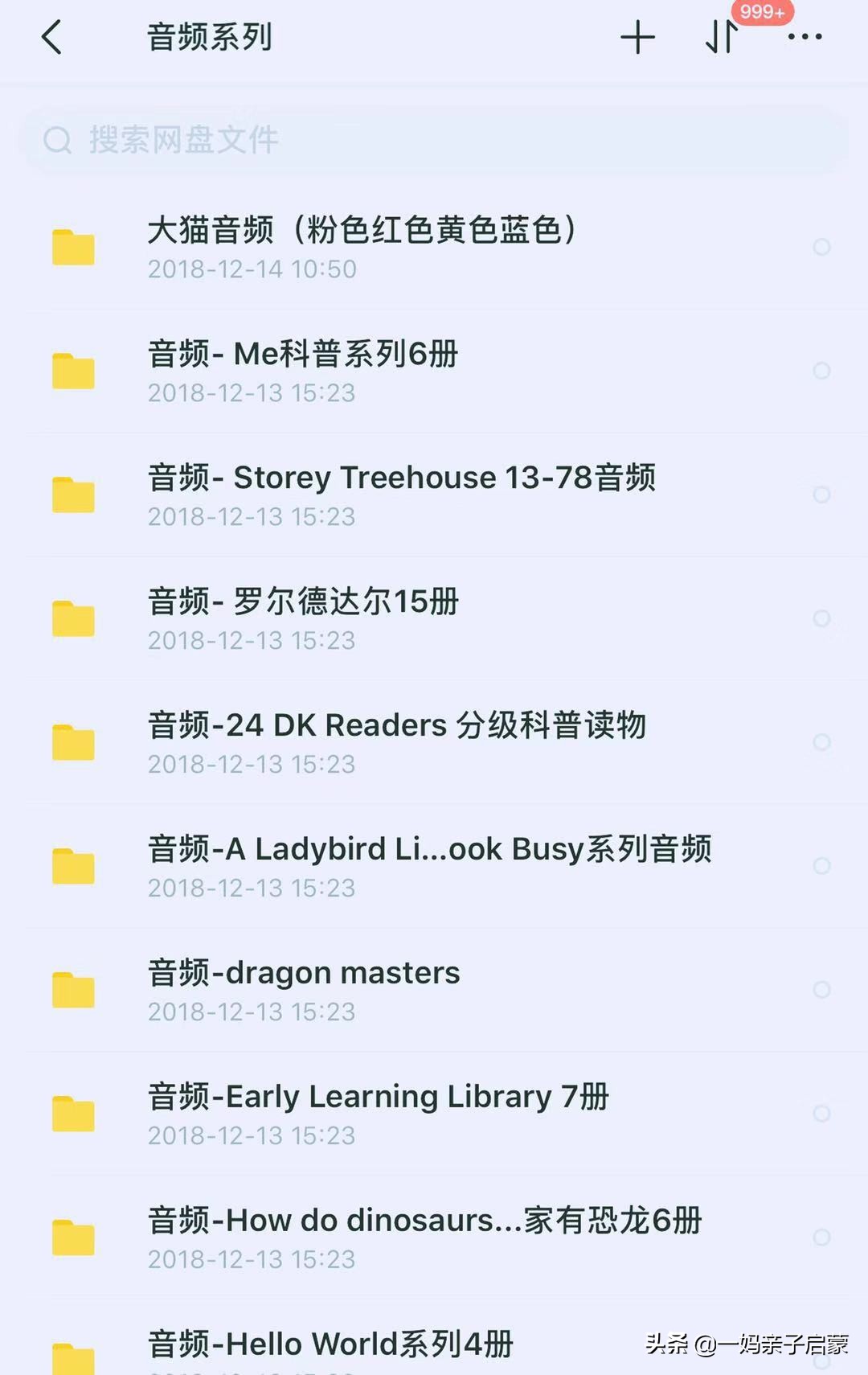Click the back arrow on the title bar
Image resolution: width=868 pixels, height=1375 pixels.
tap(51, 37)
